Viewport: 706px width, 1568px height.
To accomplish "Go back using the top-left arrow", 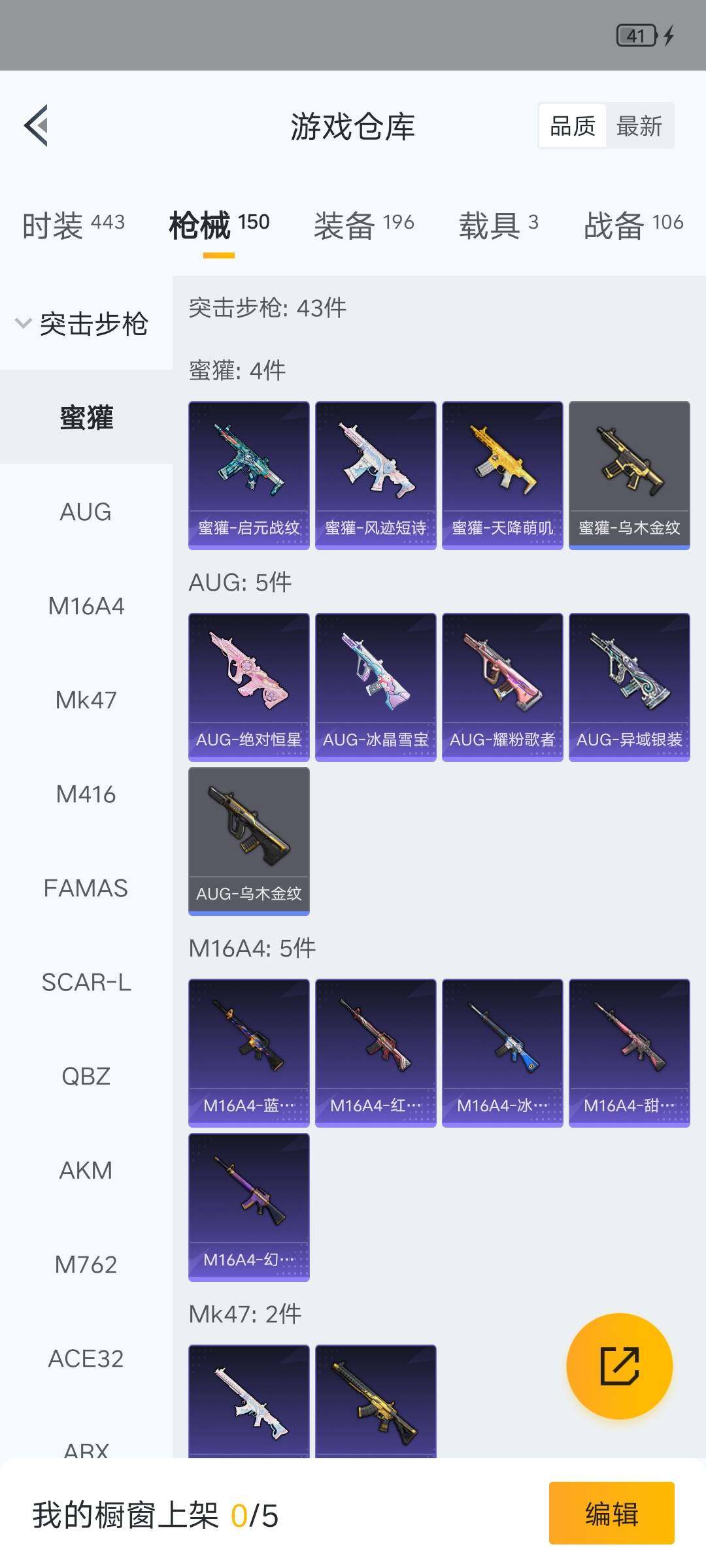I will pos(36,125).
